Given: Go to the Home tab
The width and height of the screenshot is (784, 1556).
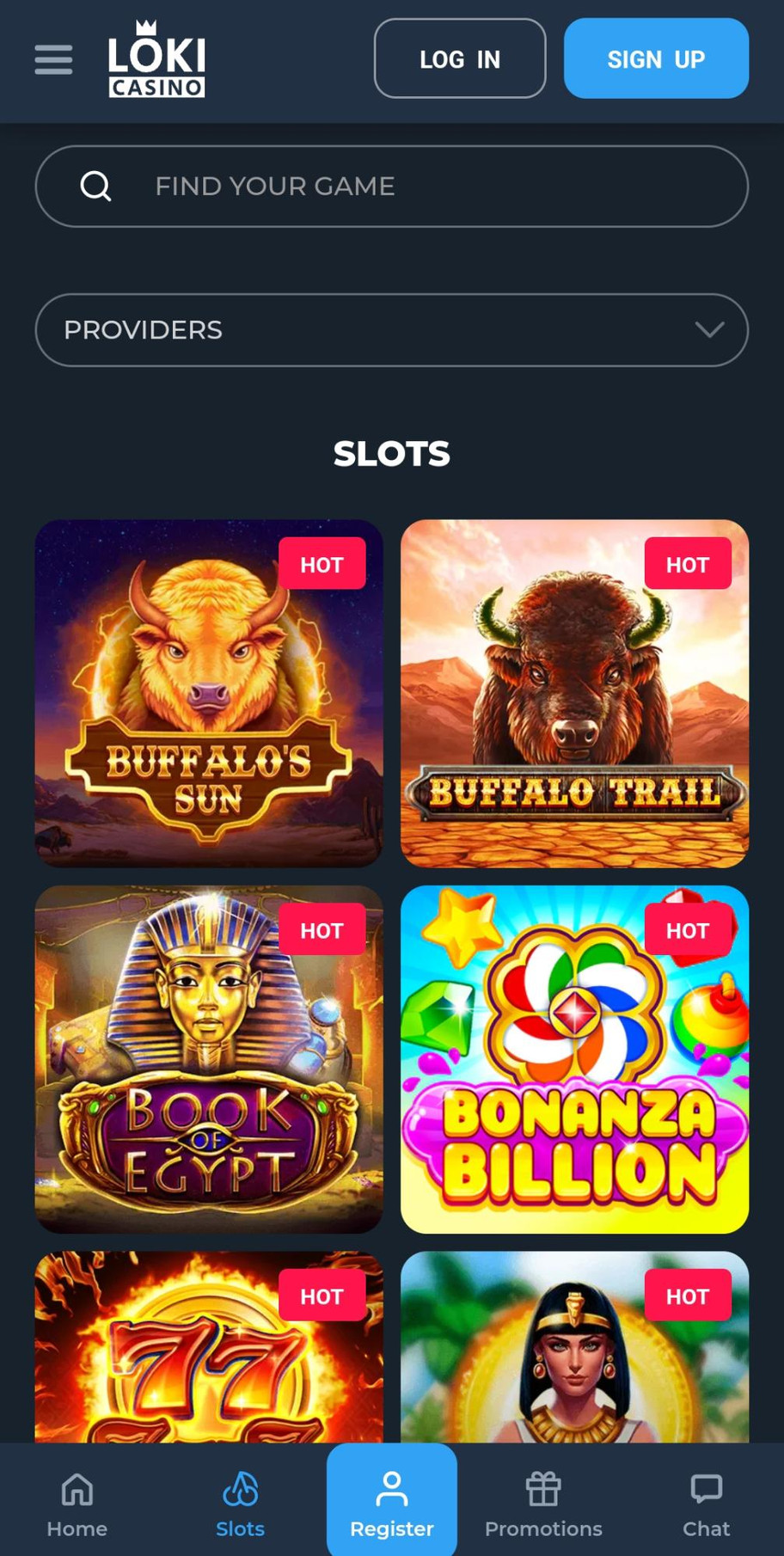Looking at the screenshot, I should pyautogui.click(x=77, y=1504).
